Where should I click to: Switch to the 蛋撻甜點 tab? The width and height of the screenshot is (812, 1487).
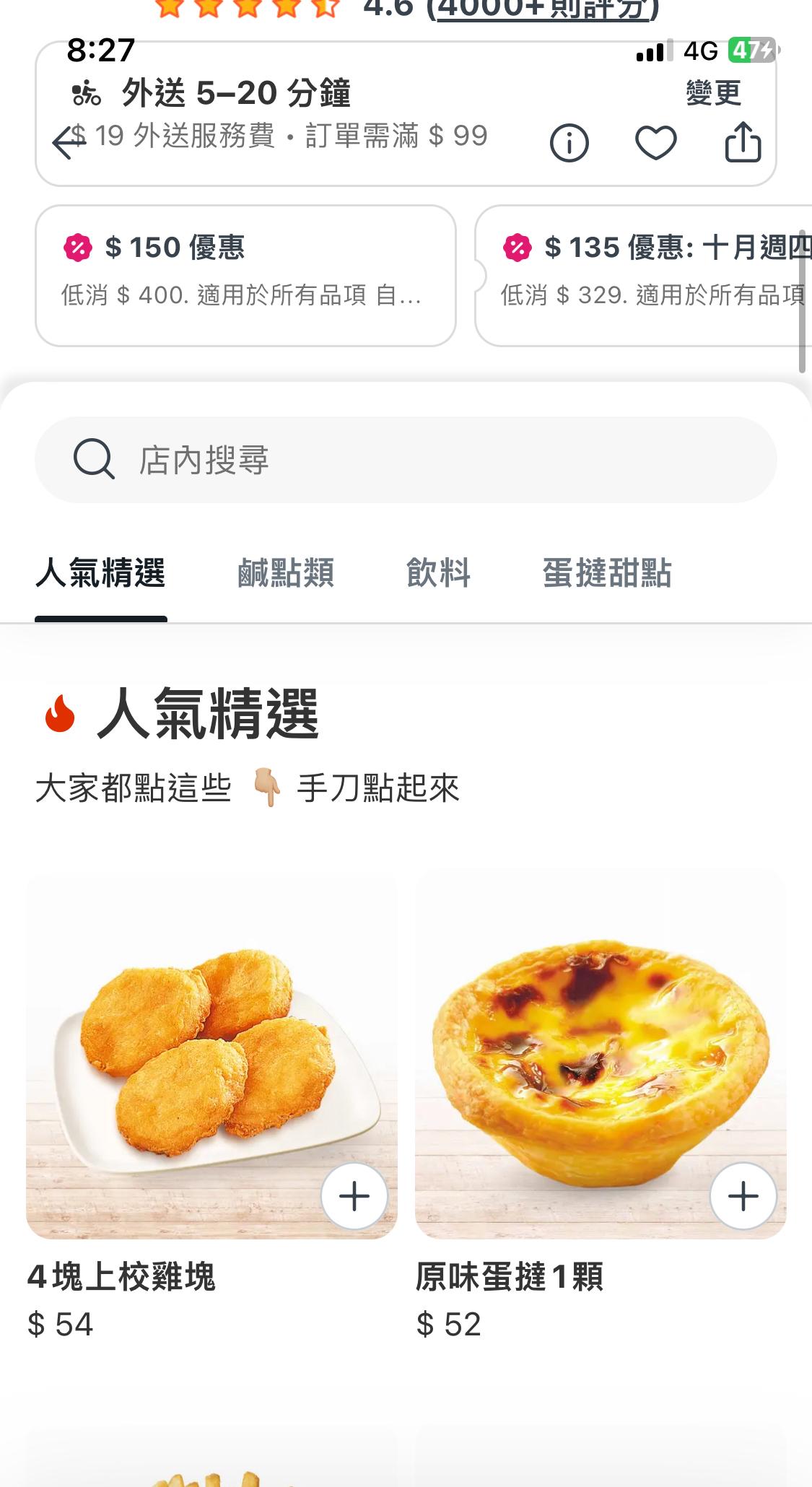[607, 573]
